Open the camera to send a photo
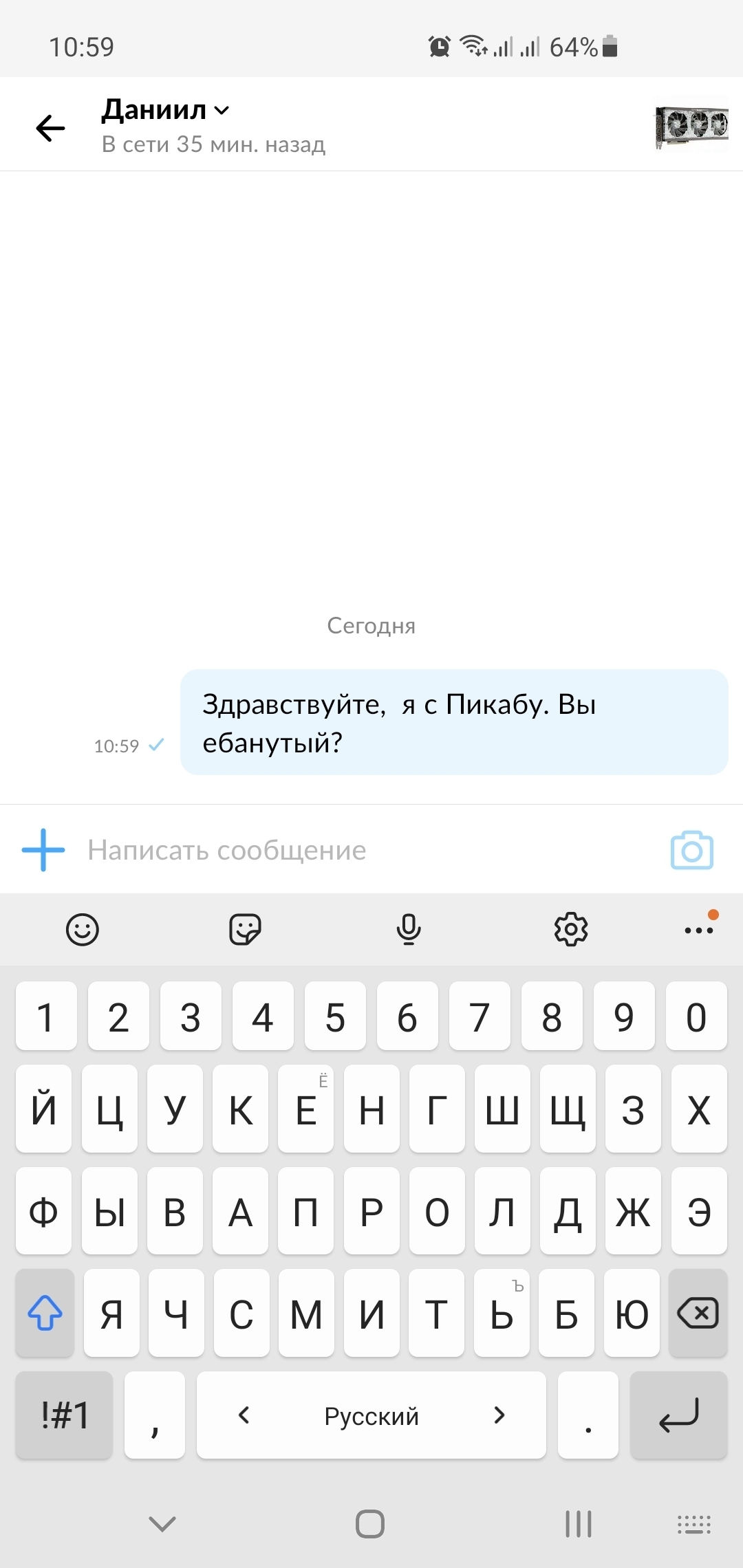Screen dimensions: 743x1568 pos(691,851)
